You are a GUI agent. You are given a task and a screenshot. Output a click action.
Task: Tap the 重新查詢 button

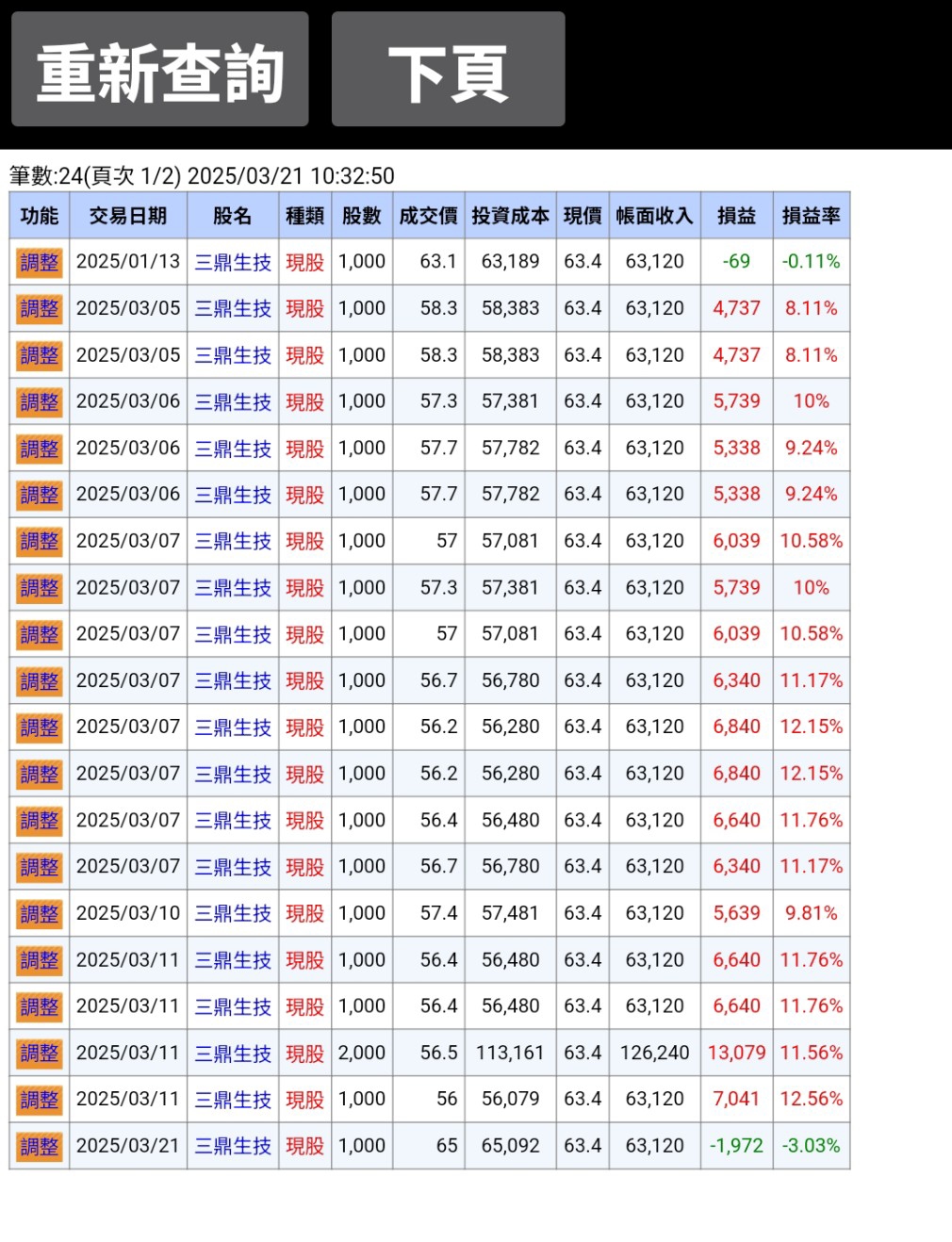click(x=159, y=70)
